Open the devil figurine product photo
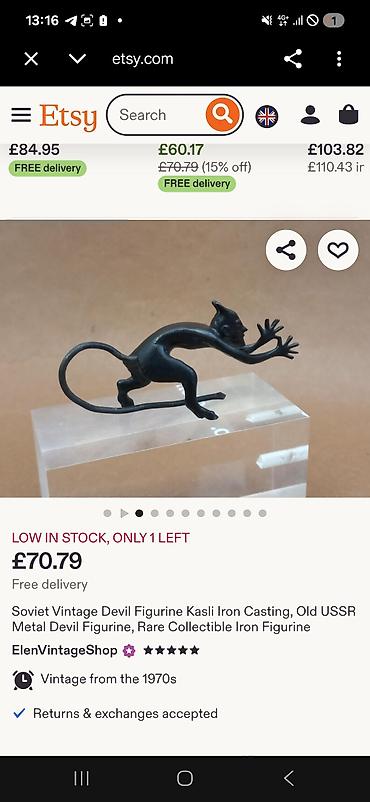This screenshot has height=802, width=370. pyautogui.click(x=185, y=359)
